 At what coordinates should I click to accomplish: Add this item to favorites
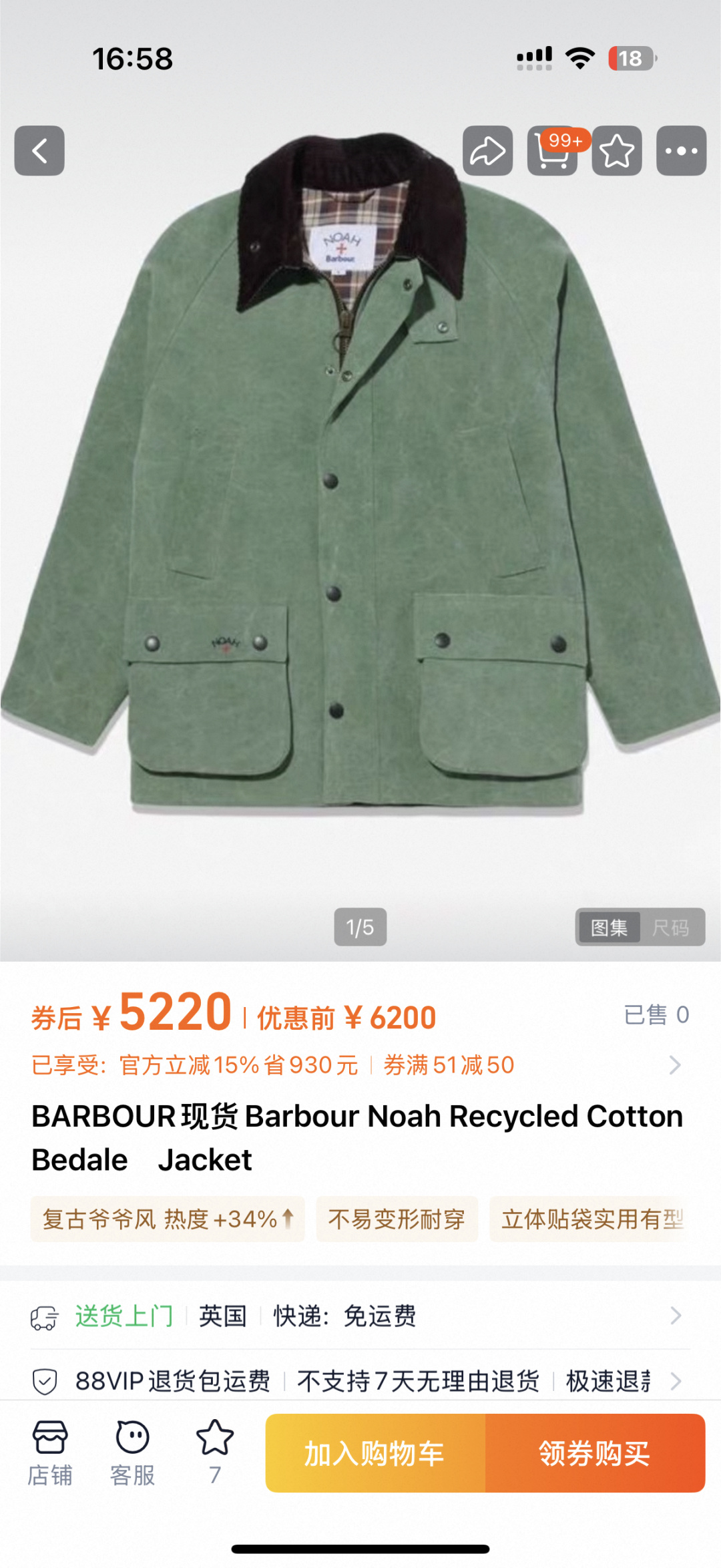pos(617,151)
